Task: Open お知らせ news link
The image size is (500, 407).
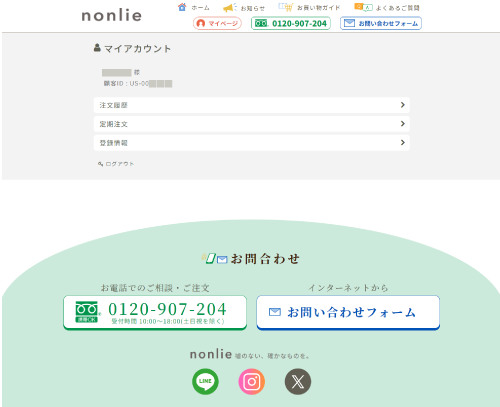Action: [244, 8]
